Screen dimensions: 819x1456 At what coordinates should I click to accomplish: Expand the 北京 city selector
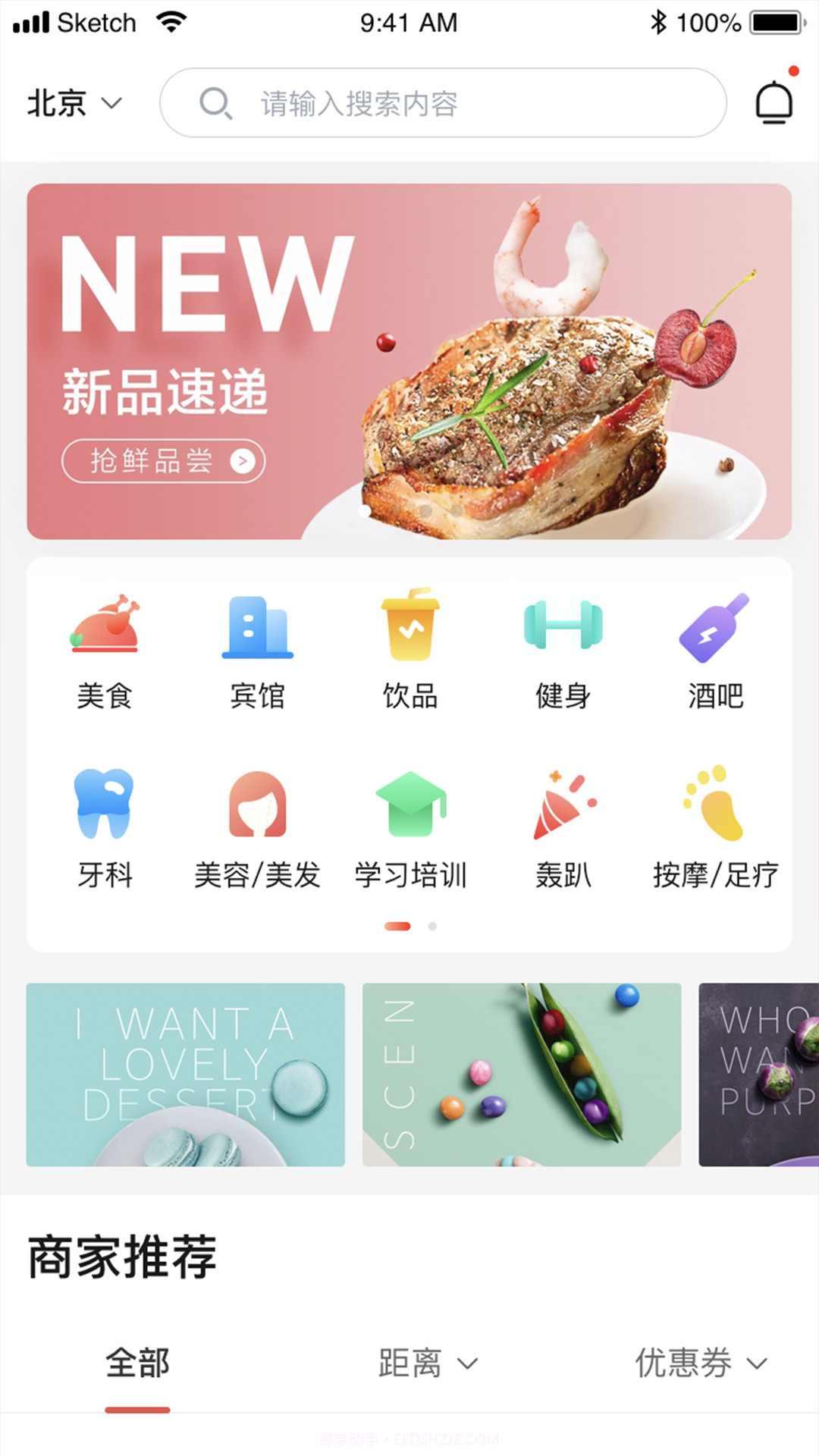(72, 102)
